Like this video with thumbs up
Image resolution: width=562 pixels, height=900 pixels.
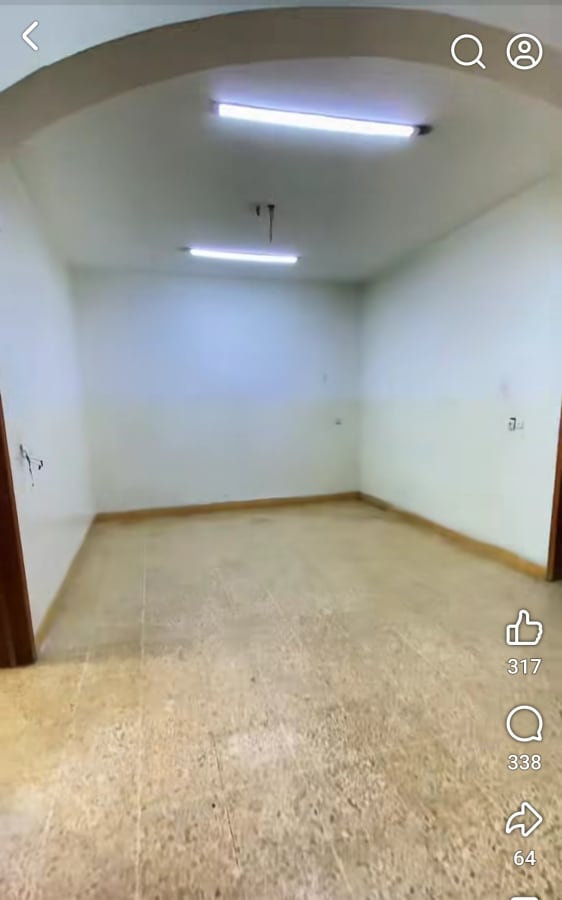tap(524, 628)
